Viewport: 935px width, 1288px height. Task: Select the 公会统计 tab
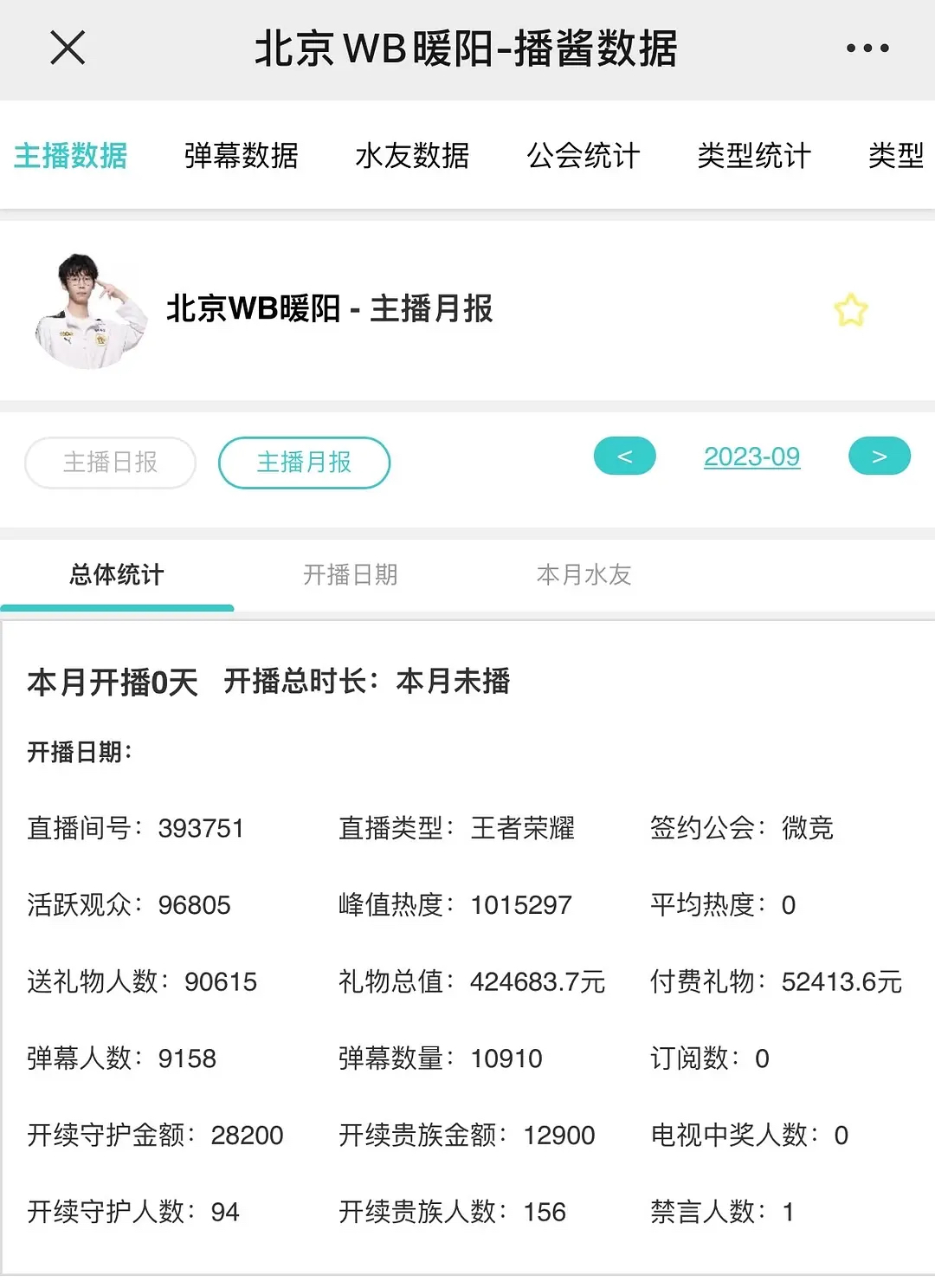(584, 156)
